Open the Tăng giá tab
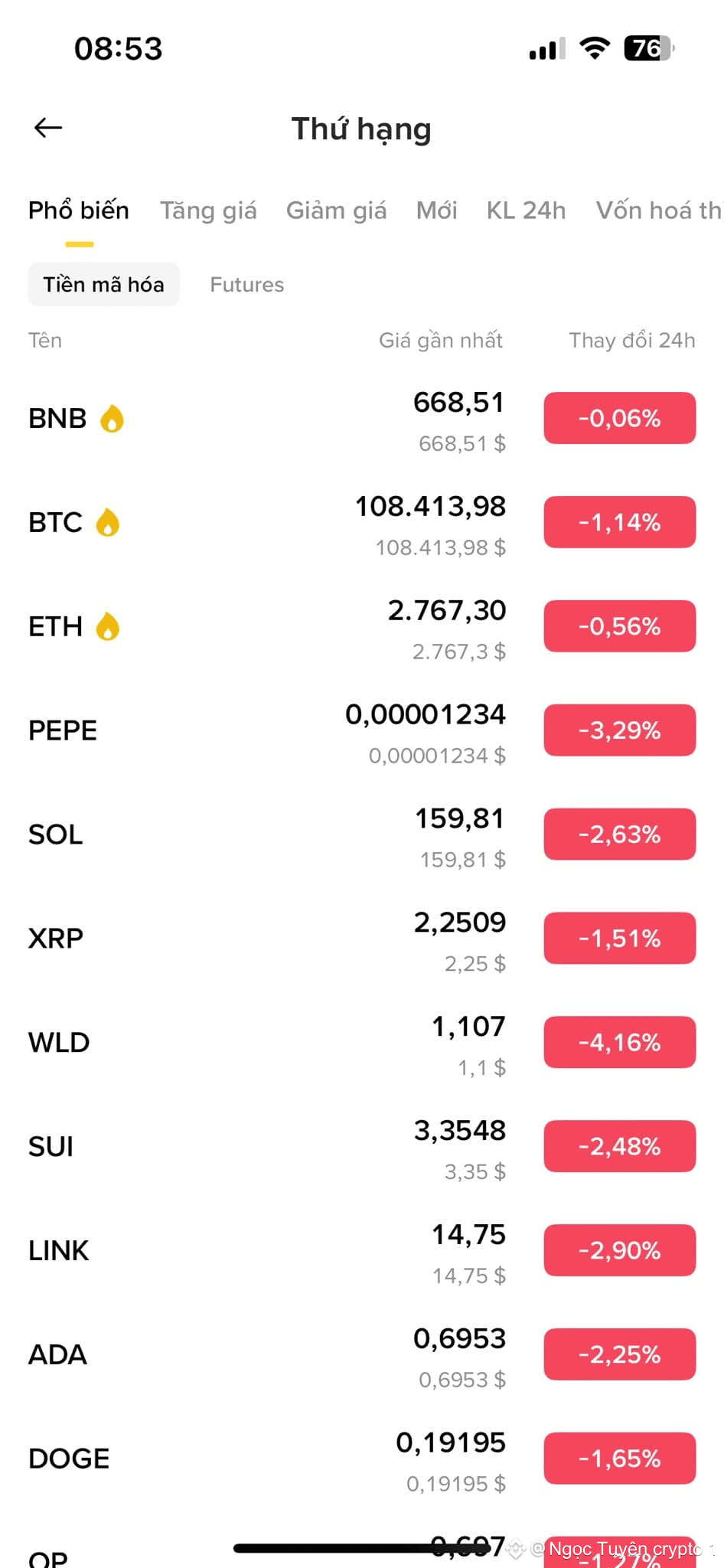Screen dimensions: 724x1568 tap(207, 210)
